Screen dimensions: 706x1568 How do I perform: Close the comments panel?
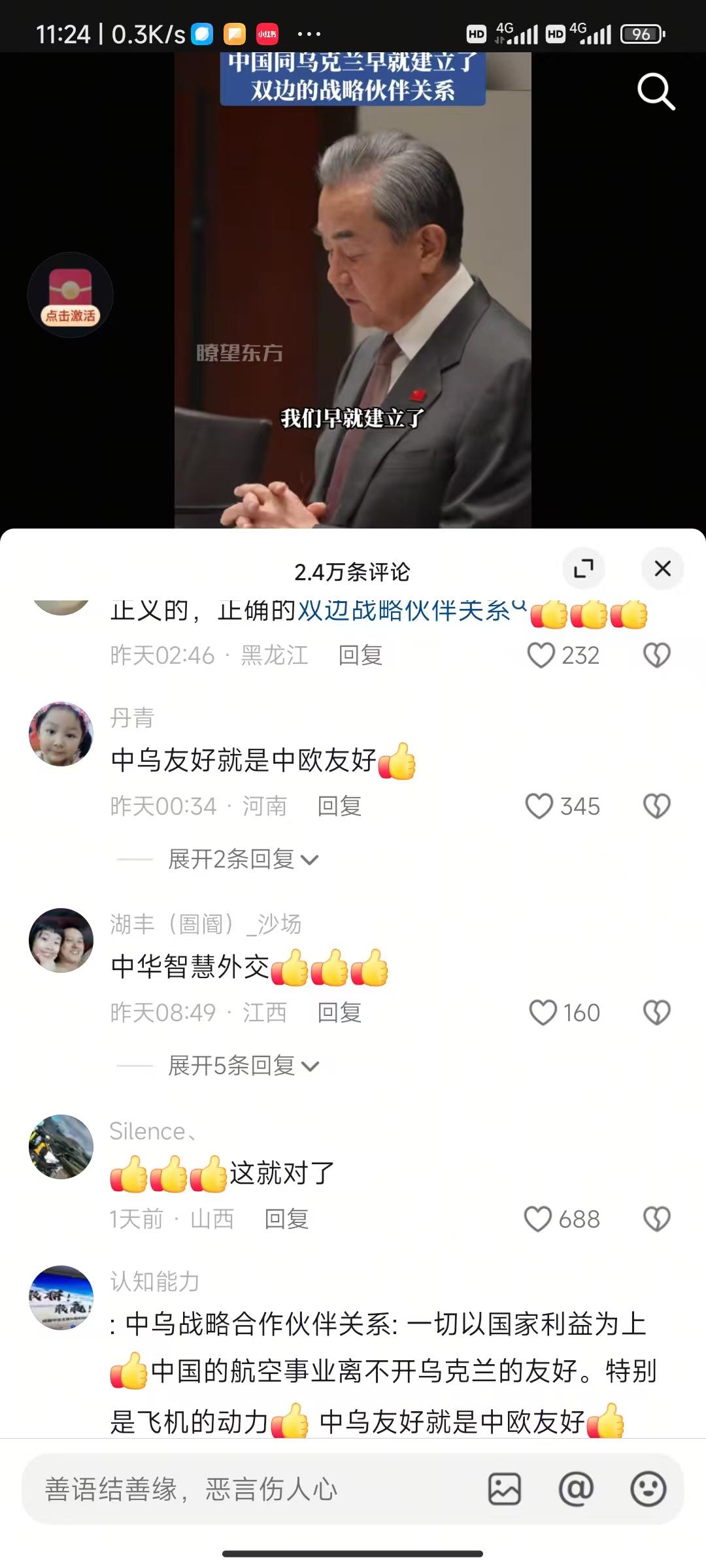(x=662, y=569)
